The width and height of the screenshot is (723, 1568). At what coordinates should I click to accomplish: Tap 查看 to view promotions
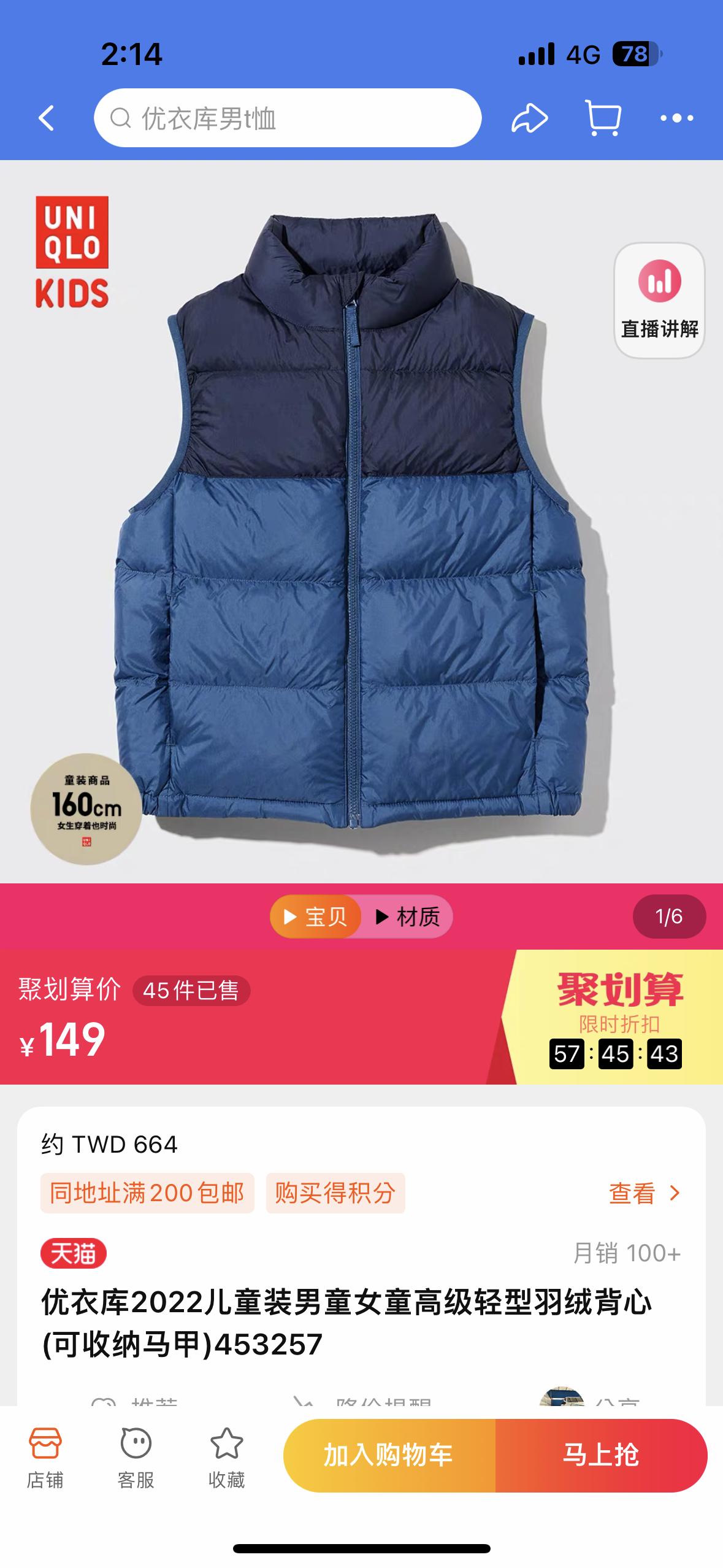[644, 1193]
